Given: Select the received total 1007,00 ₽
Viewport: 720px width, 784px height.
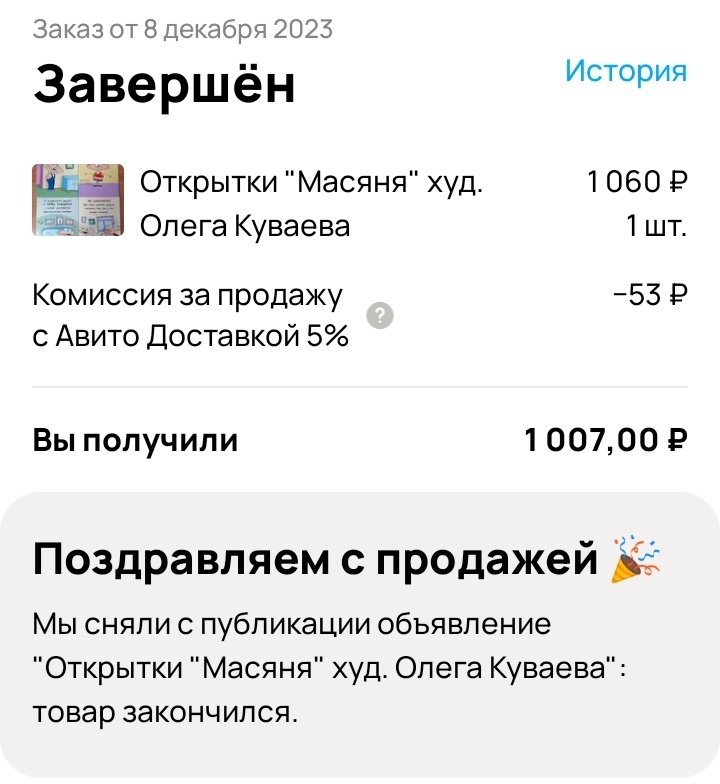Looking at the screenshot, I should click(608, 438).
